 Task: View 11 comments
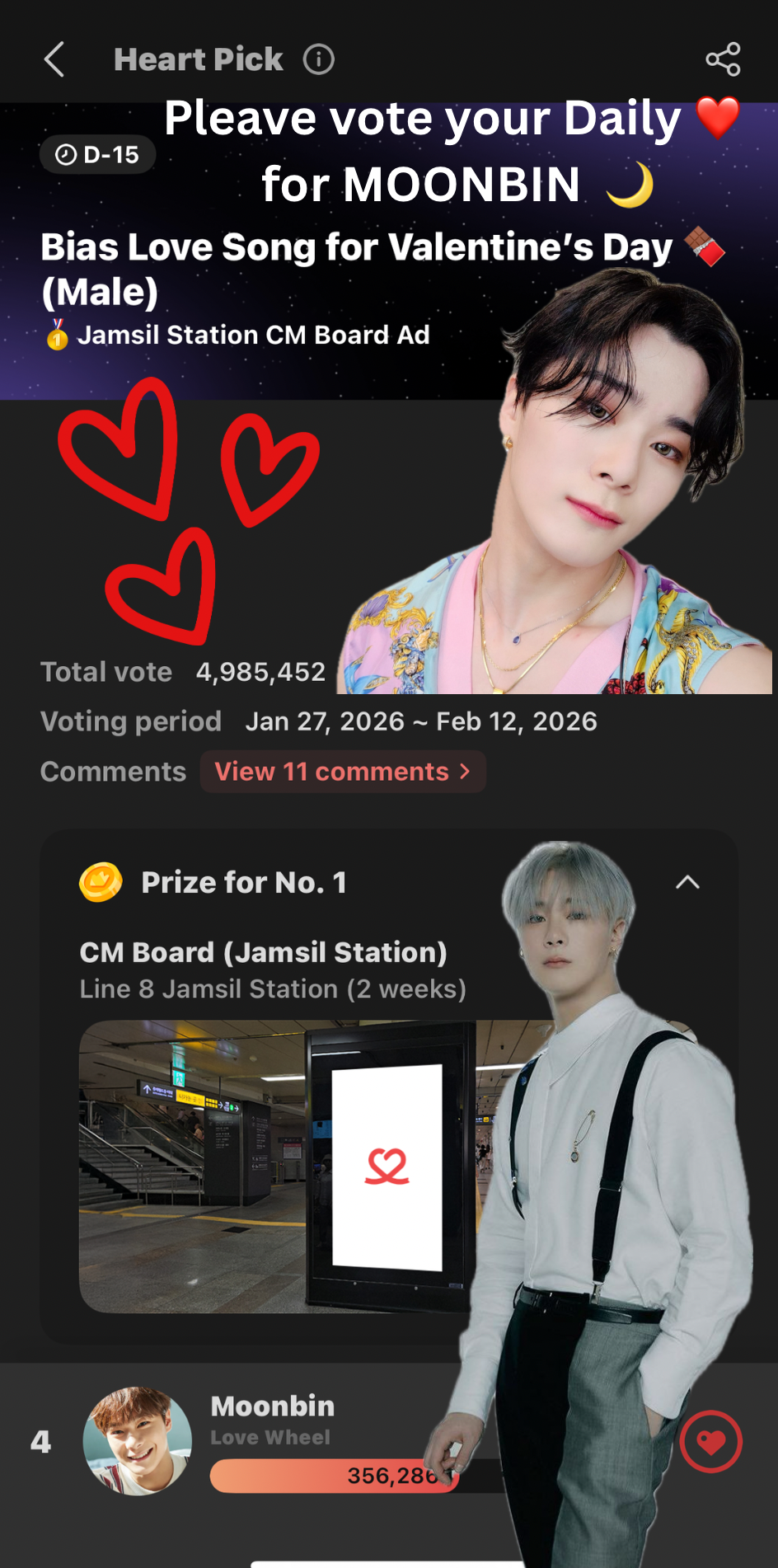pos(342,772)
